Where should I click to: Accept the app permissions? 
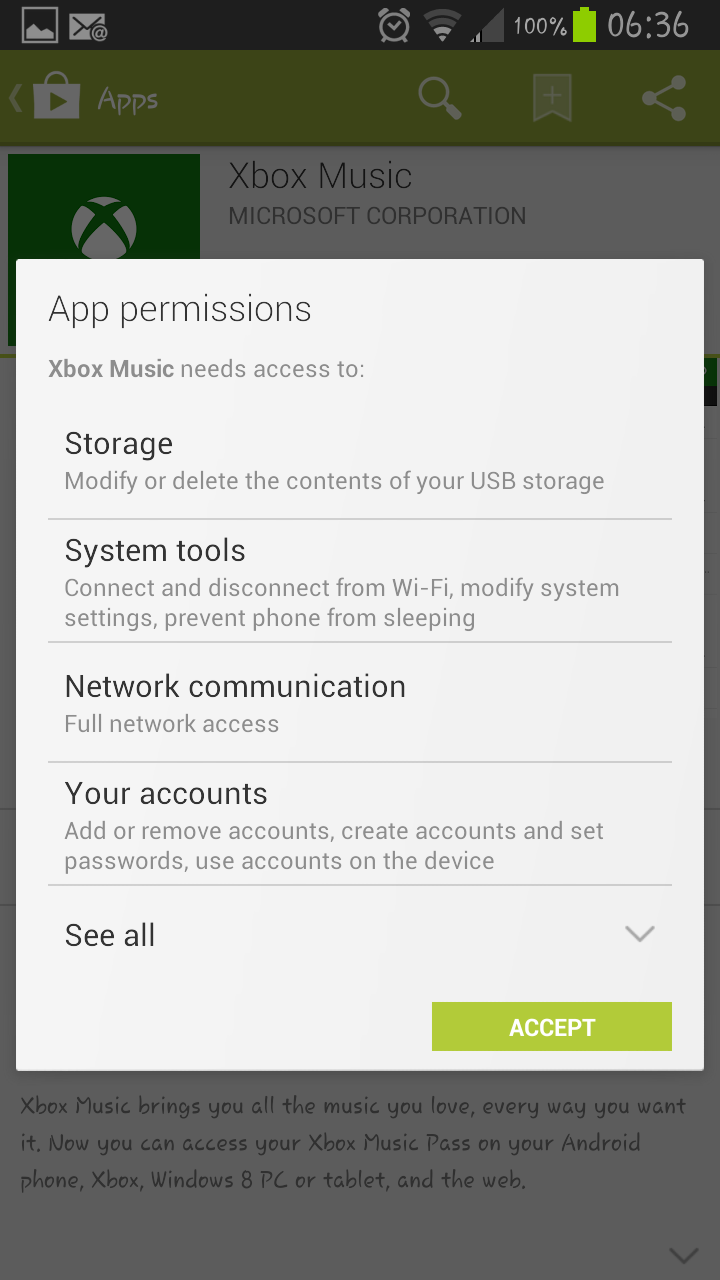pyautogui.click(x=551, y=1027)
